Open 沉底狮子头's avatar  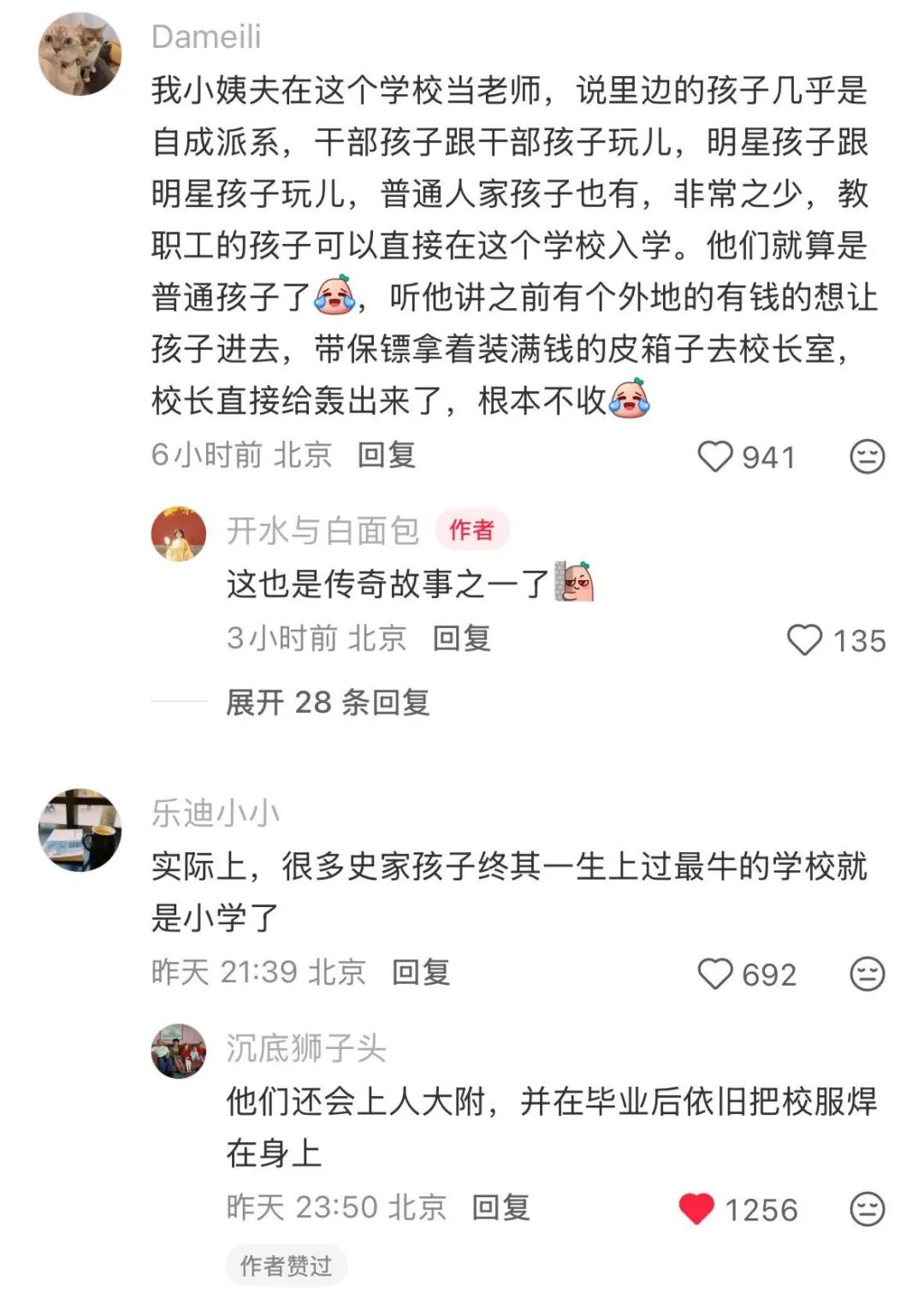point(179,1051)
